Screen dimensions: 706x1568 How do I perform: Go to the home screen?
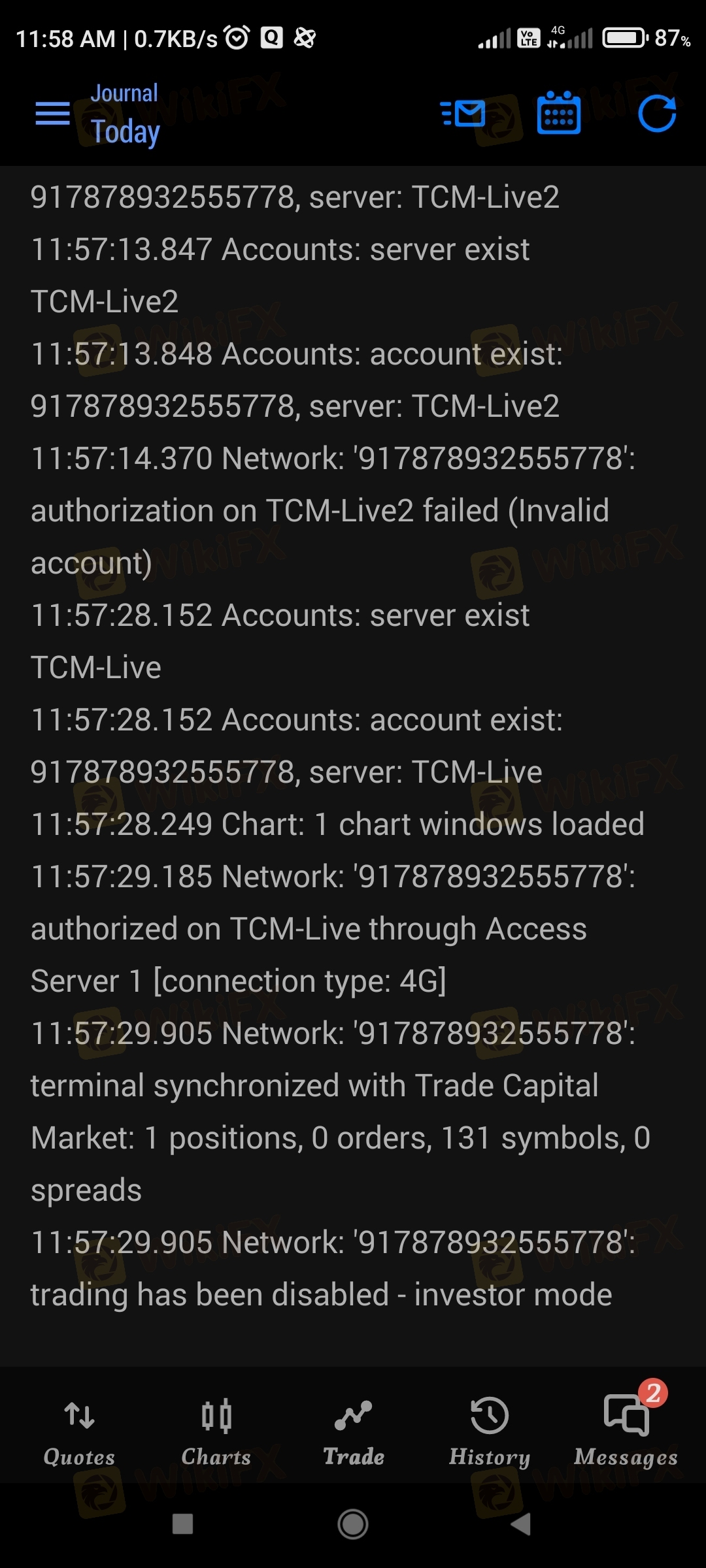(353, 1524)
